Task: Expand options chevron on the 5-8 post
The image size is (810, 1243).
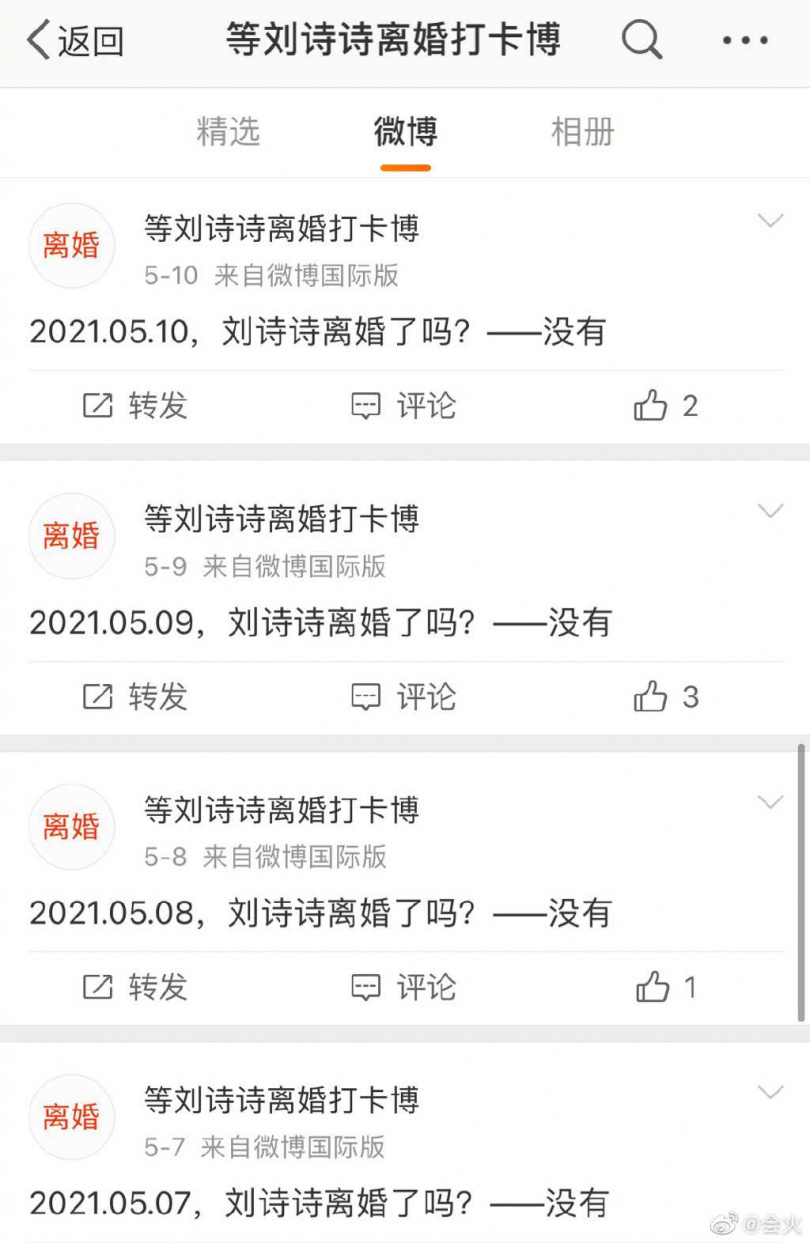Action: point(770,801)
